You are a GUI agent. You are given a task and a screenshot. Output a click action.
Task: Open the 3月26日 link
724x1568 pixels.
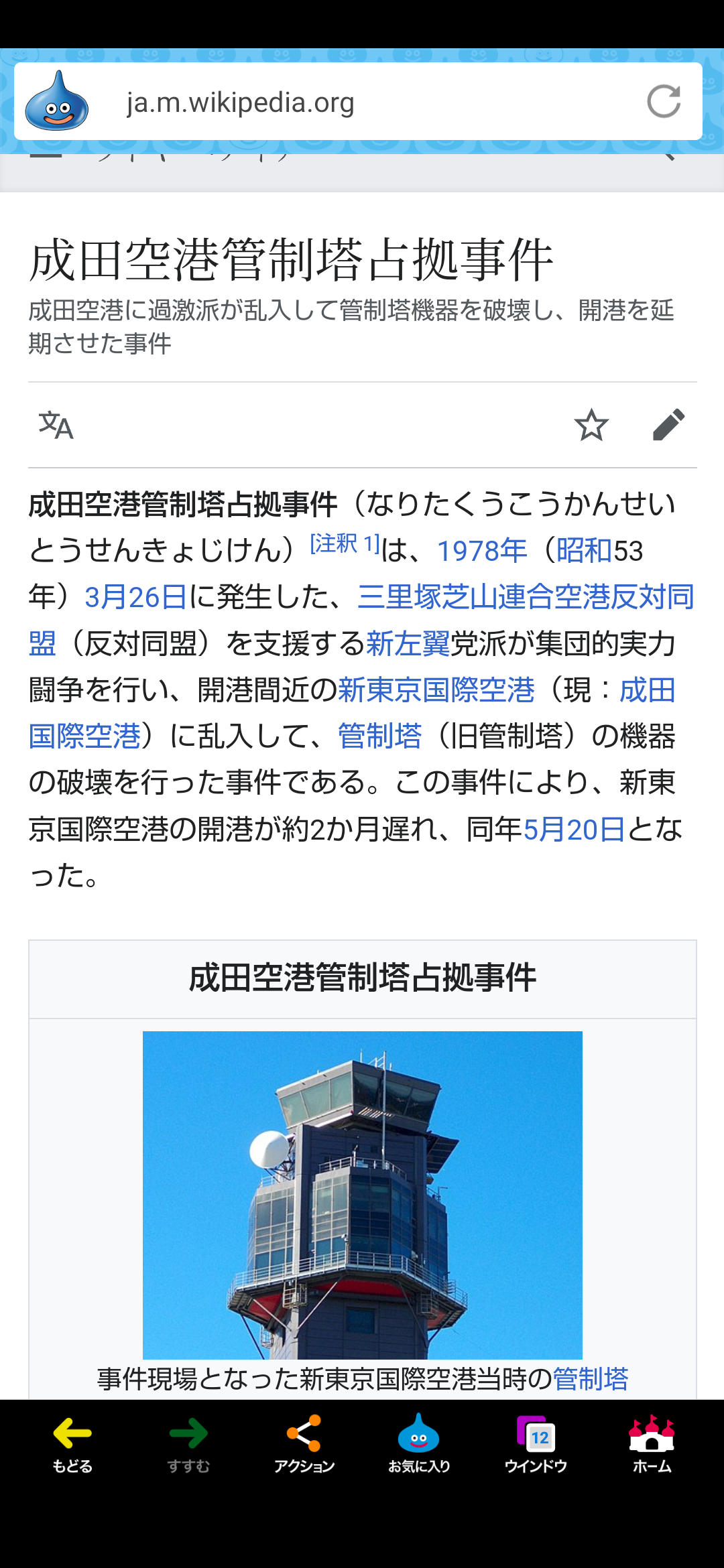click(135, 597)
